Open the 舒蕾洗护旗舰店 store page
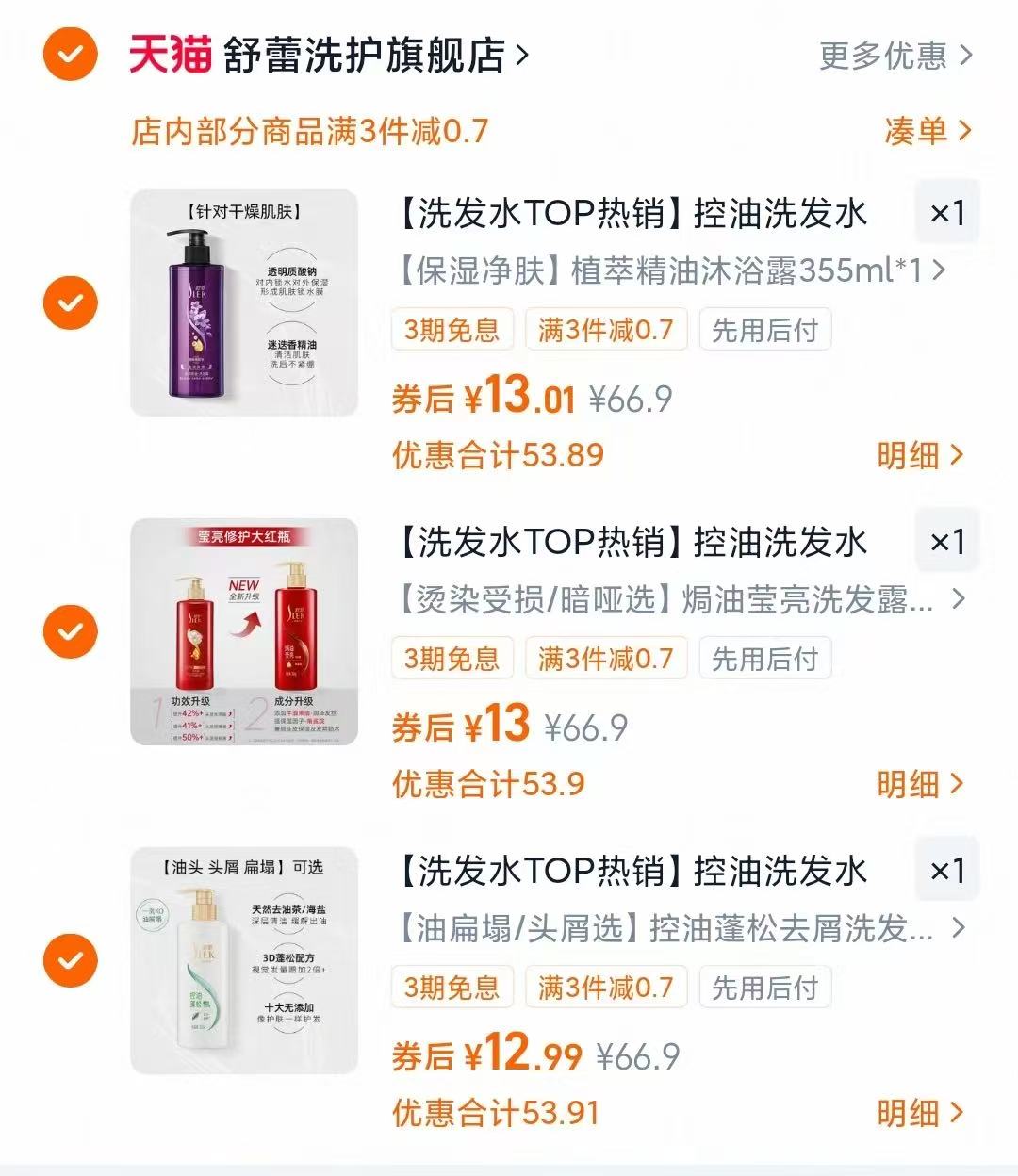The image size is (1018, 1176). tap(368, 54)
